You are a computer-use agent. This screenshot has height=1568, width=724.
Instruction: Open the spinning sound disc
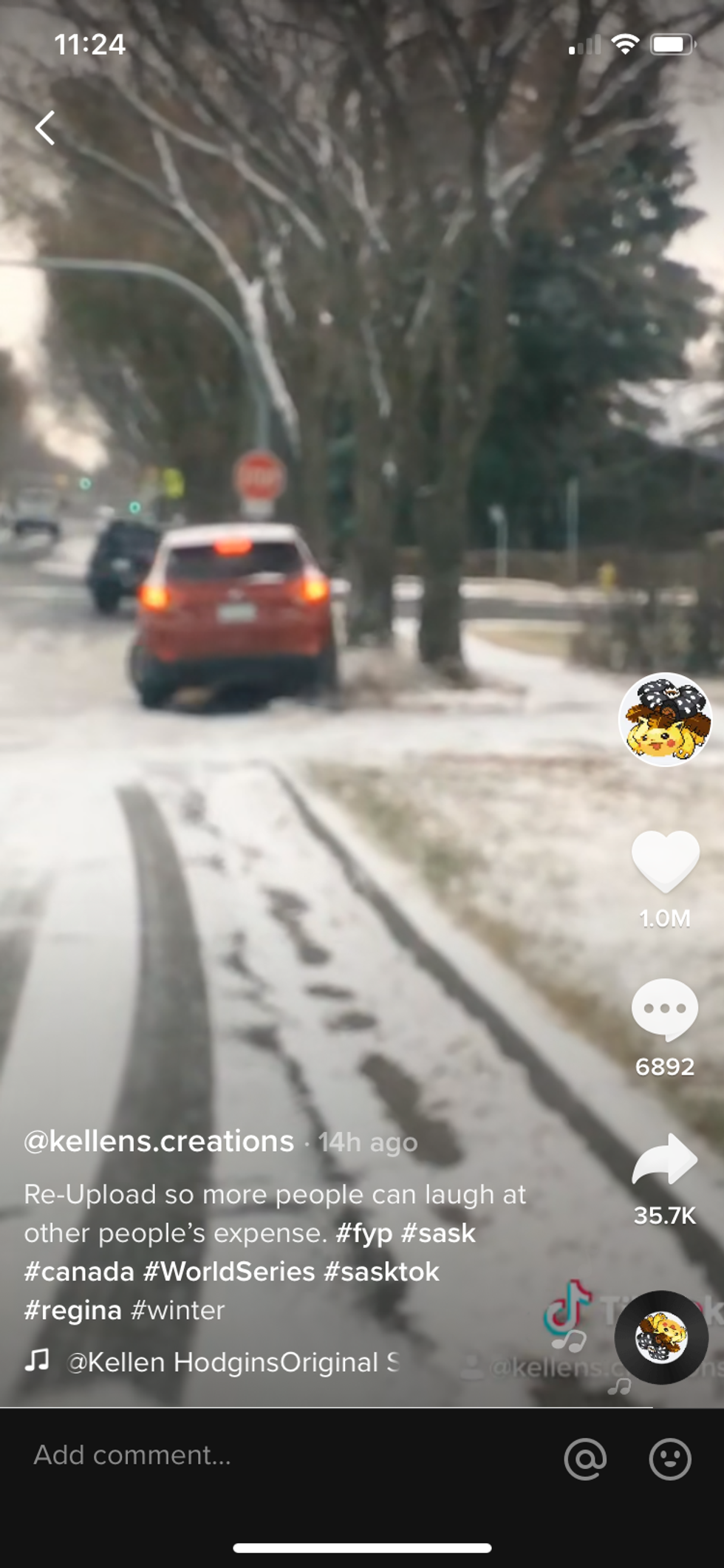pos(661,1337)
